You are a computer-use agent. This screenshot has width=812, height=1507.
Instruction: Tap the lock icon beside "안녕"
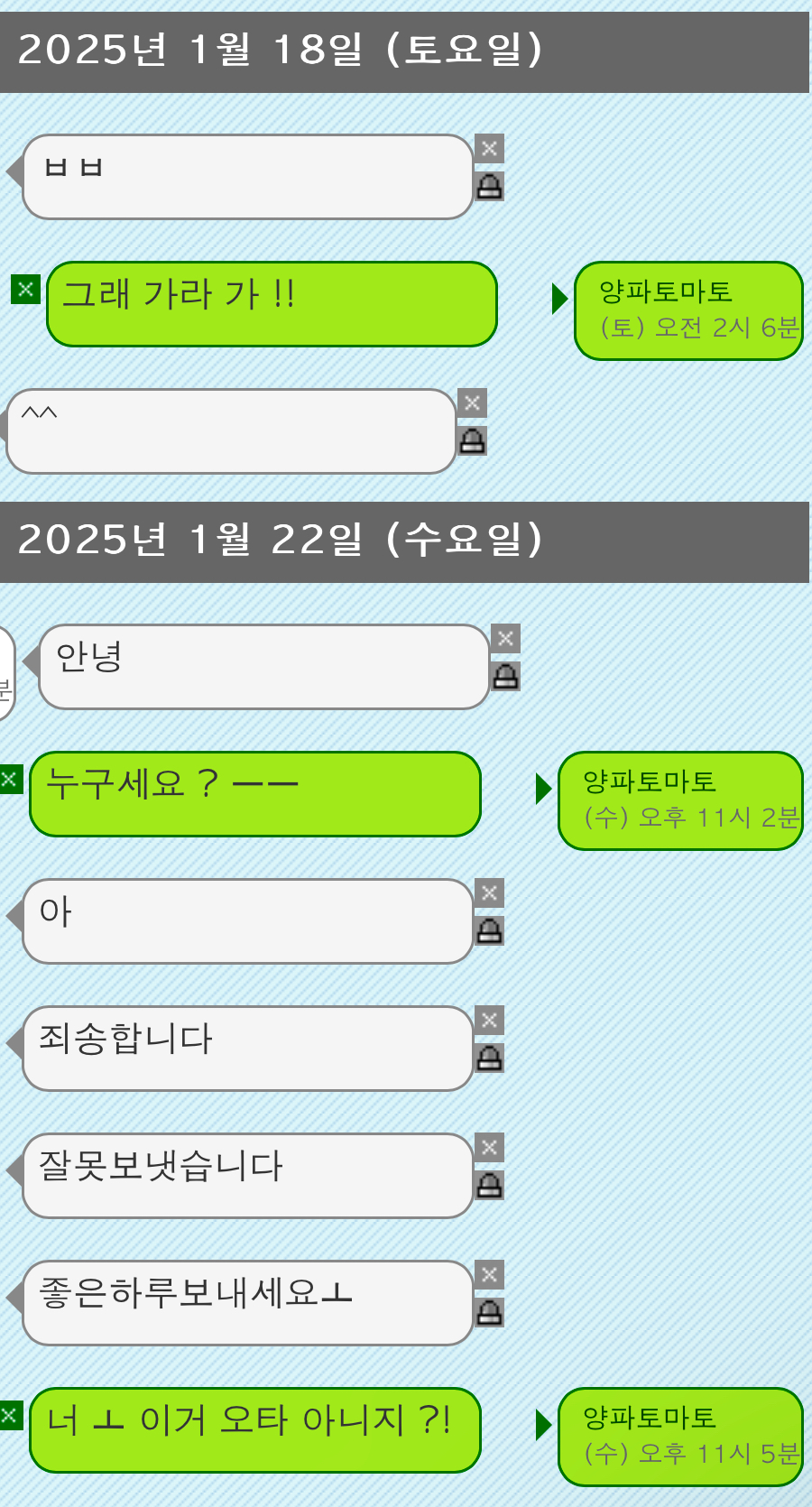(x=506, y=677)
